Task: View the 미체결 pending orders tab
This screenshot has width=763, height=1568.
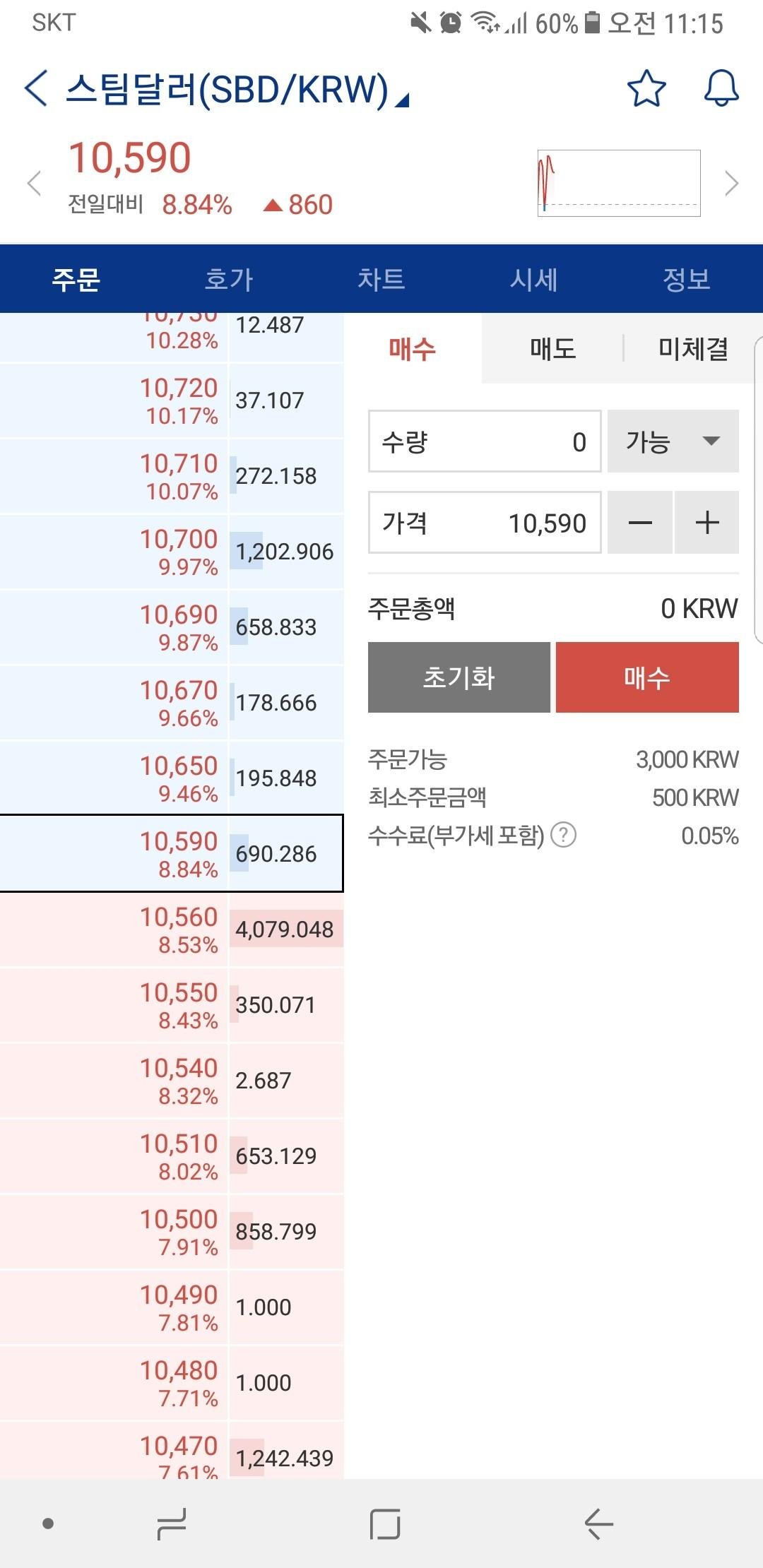Action: 692,349
